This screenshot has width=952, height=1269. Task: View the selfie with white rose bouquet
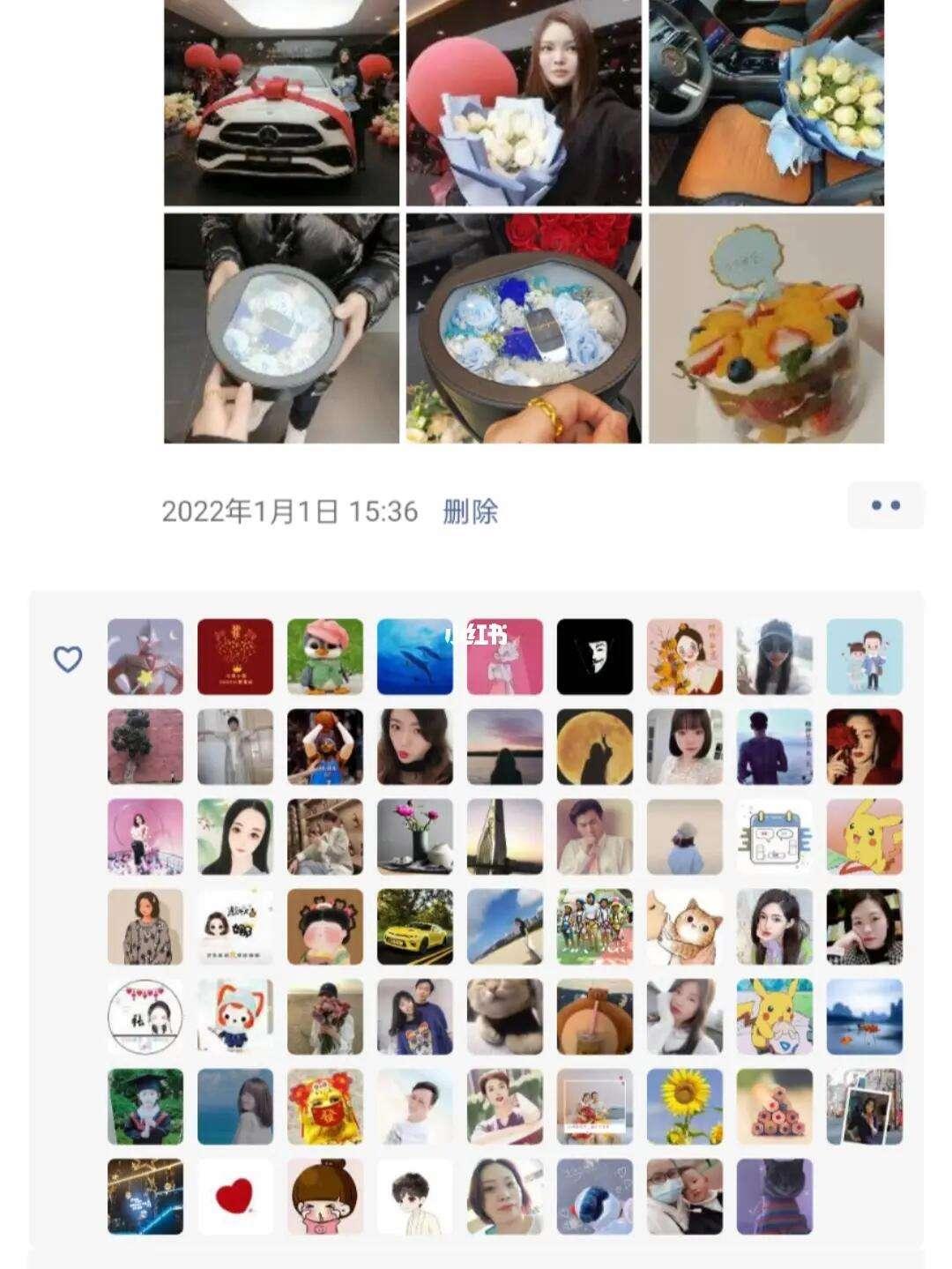click(524, 102)
